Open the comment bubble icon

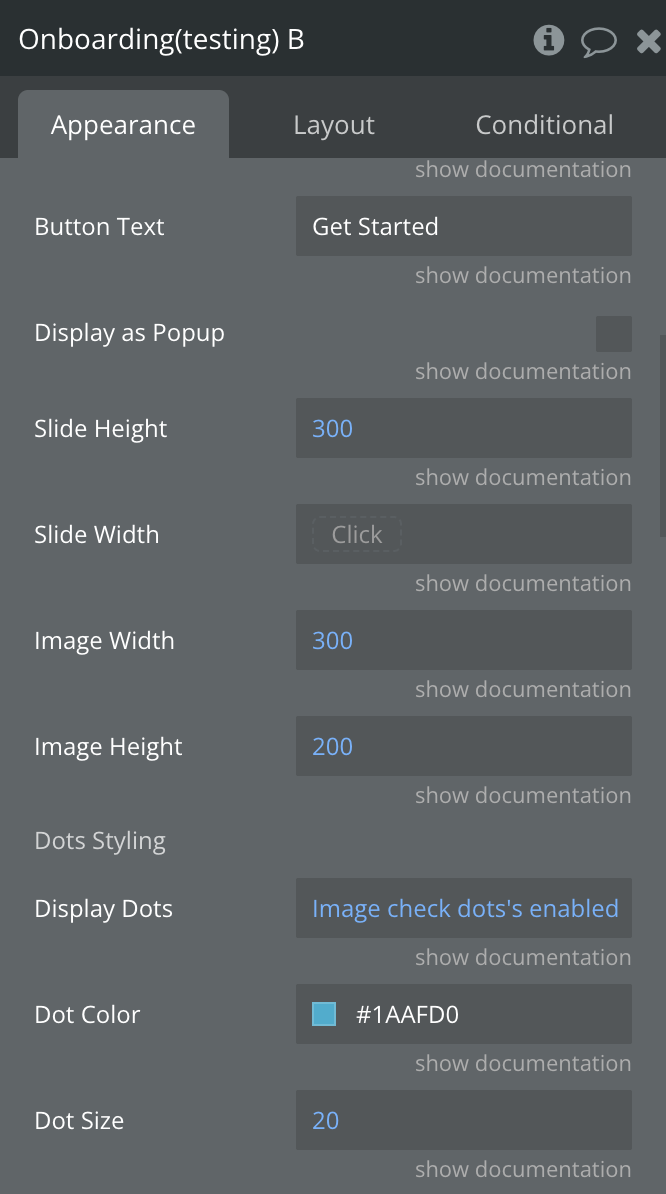[x=598, y=41]
